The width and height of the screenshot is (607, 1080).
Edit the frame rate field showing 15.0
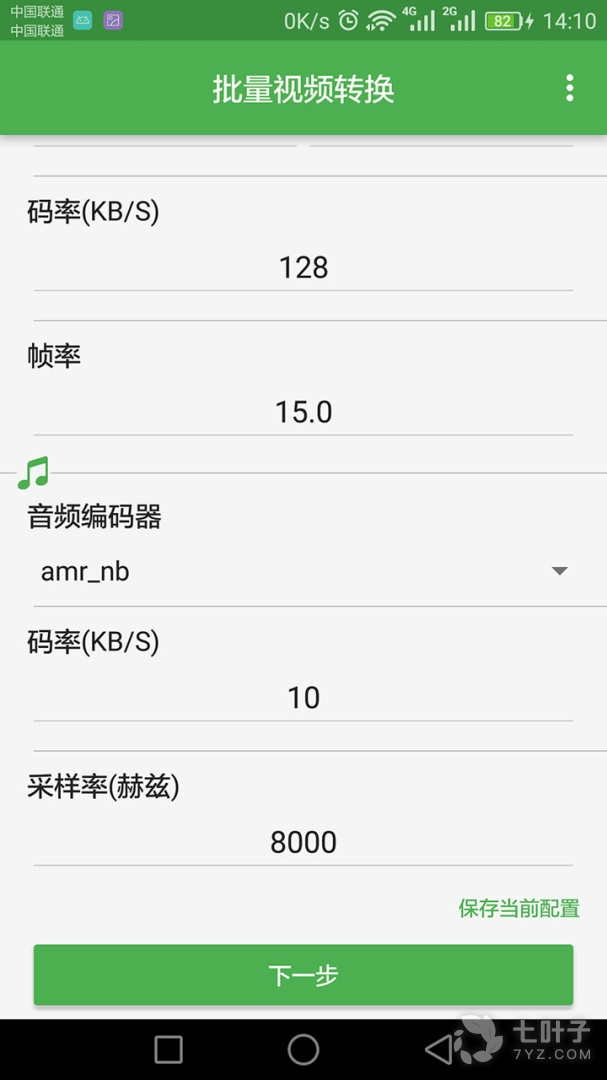303,412
